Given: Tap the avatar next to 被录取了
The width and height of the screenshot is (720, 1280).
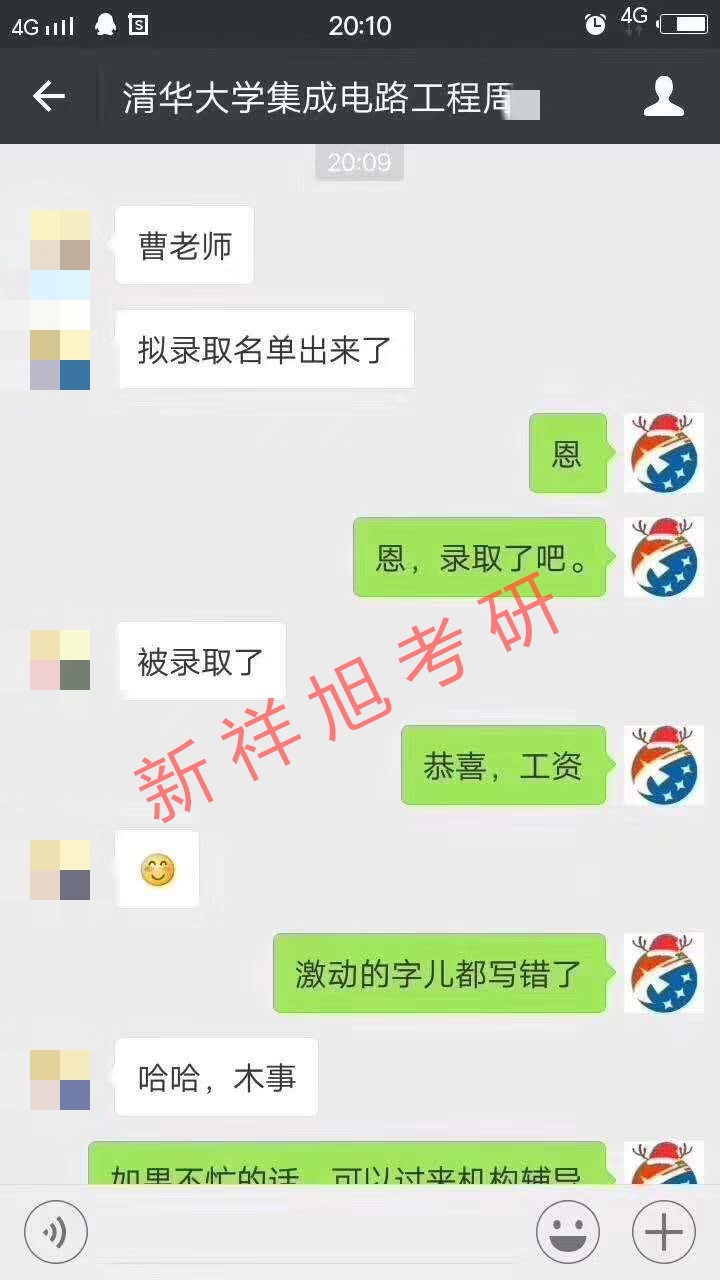Looking at the screenshot, I should tap(60, 660).
